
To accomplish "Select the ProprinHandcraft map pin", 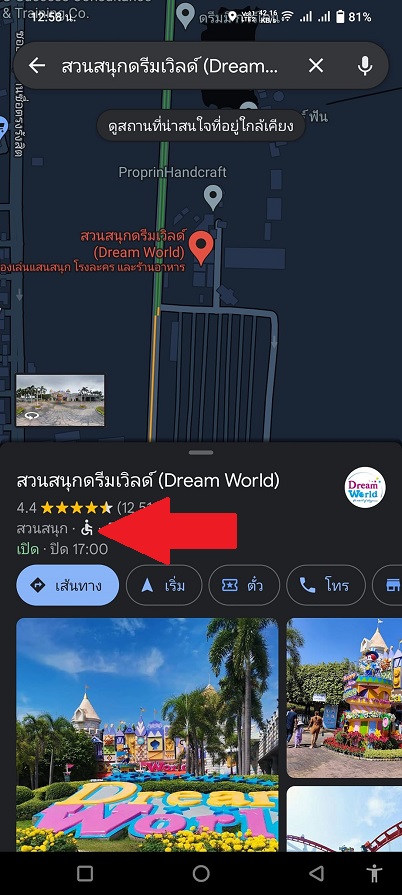I will tap(213, 198).
